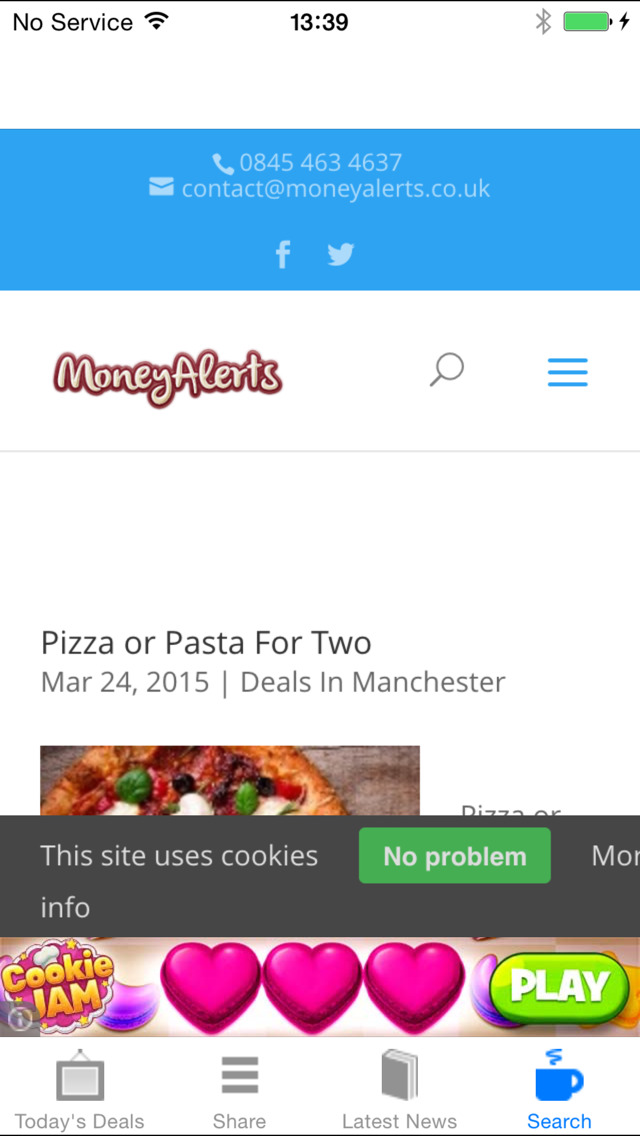View Deals In Manchester category
Viewport: 640px width, 1136px height.
point(372,682)
